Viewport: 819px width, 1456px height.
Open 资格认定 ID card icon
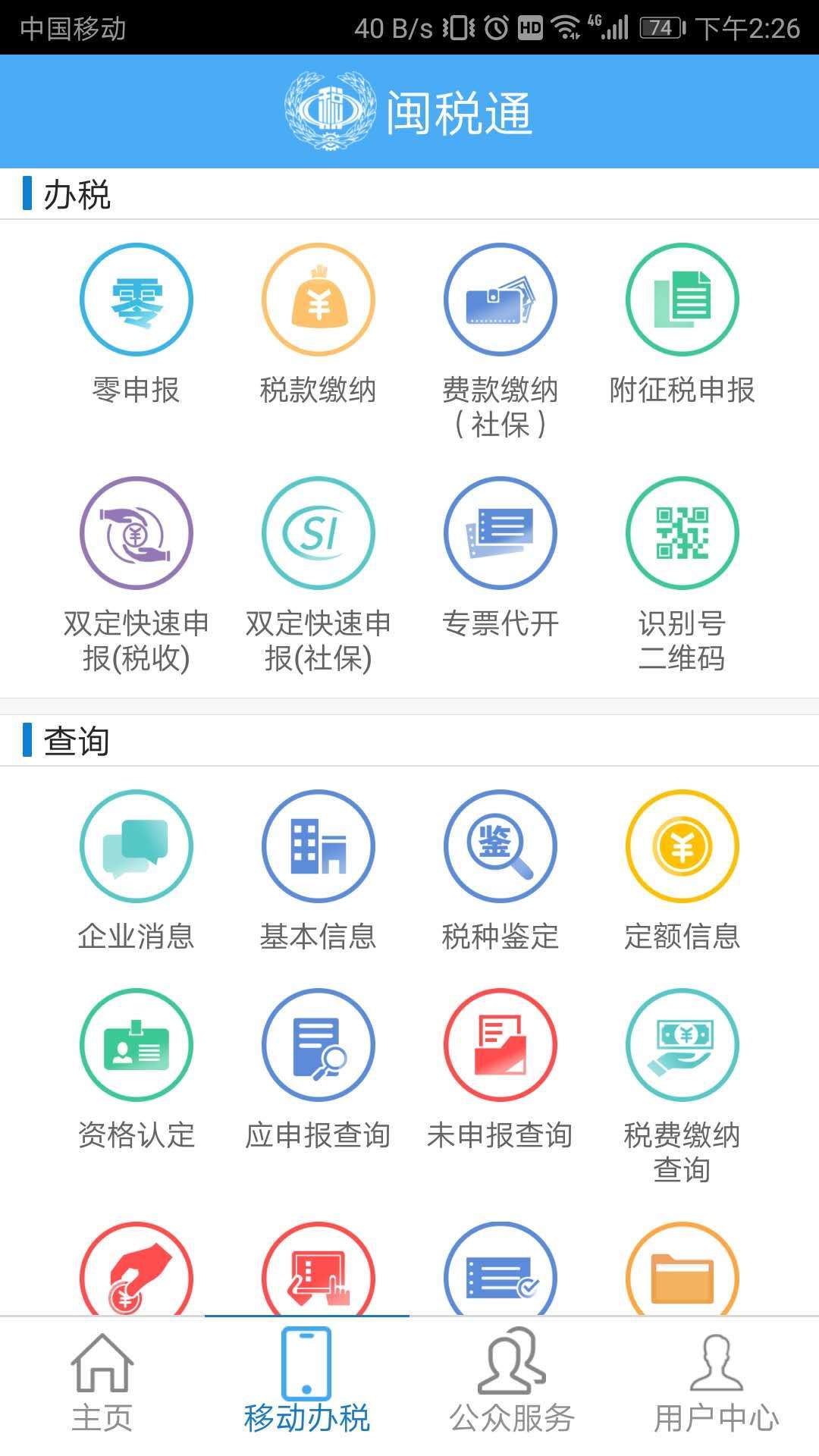(x=136, y=1045)
